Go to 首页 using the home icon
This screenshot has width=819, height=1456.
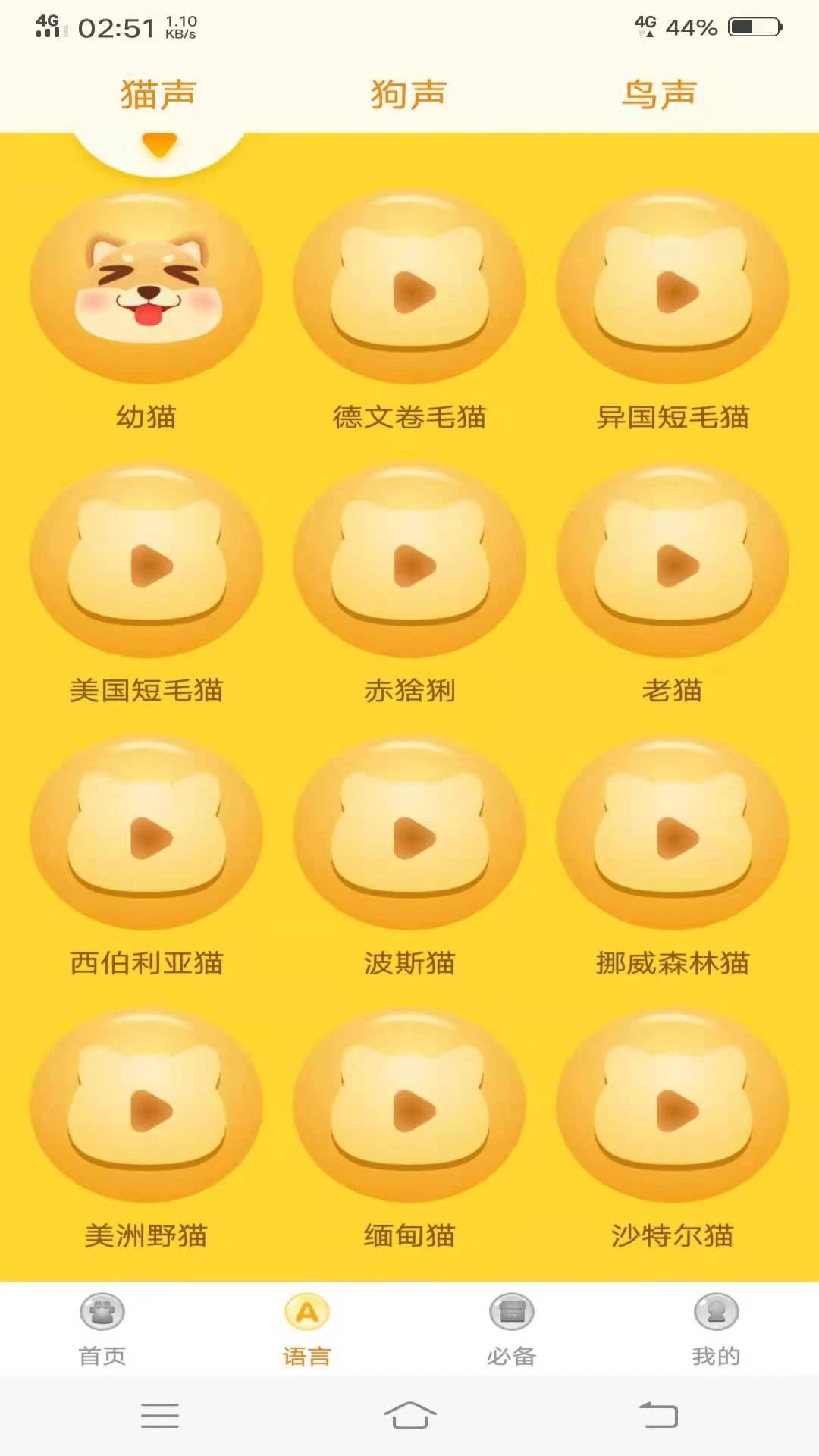(102, 1319)
